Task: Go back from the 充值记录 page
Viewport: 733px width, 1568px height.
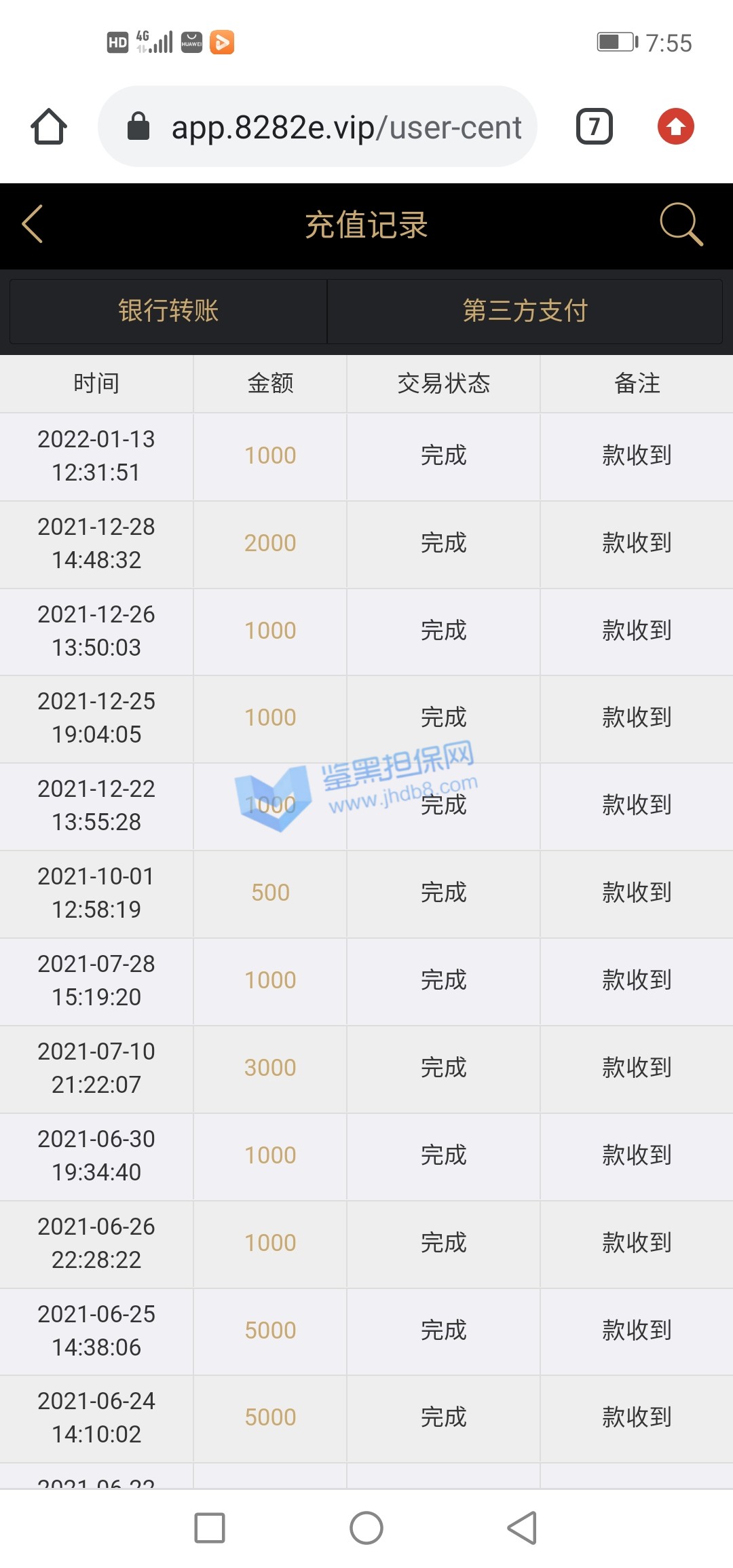Action: [x=33, y=224]
